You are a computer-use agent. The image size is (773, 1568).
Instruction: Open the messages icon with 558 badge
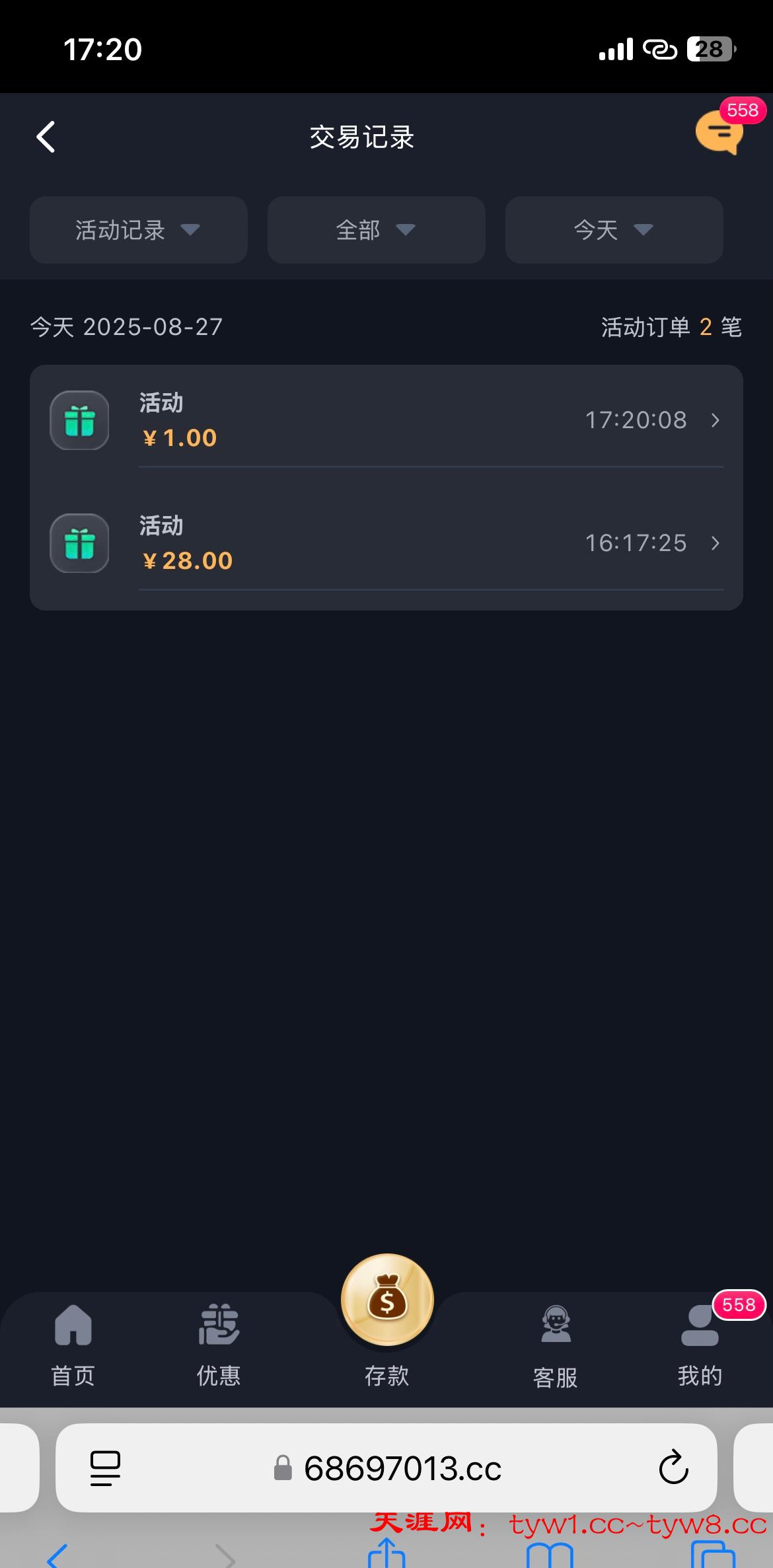coord(719,132)
